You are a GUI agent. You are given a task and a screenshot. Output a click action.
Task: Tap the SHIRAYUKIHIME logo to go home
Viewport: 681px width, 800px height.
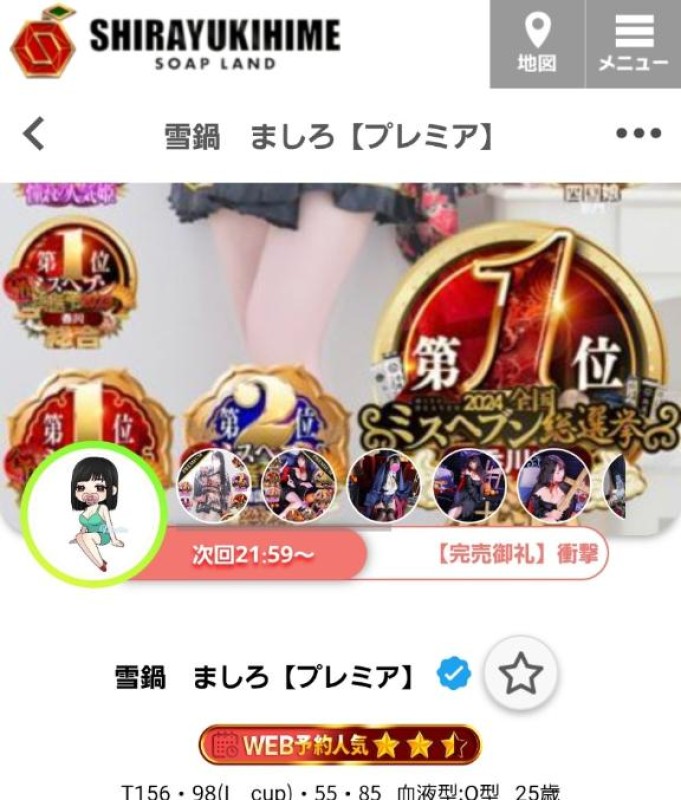176,43
